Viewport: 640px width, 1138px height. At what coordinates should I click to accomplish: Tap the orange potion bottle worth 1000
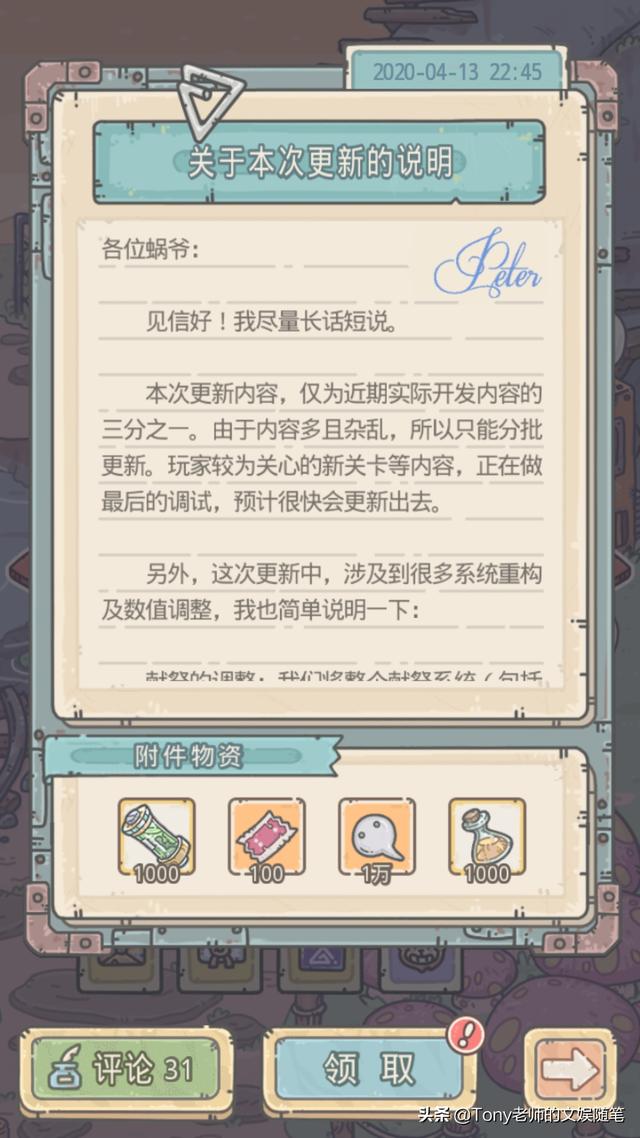(x=487, y=840)
